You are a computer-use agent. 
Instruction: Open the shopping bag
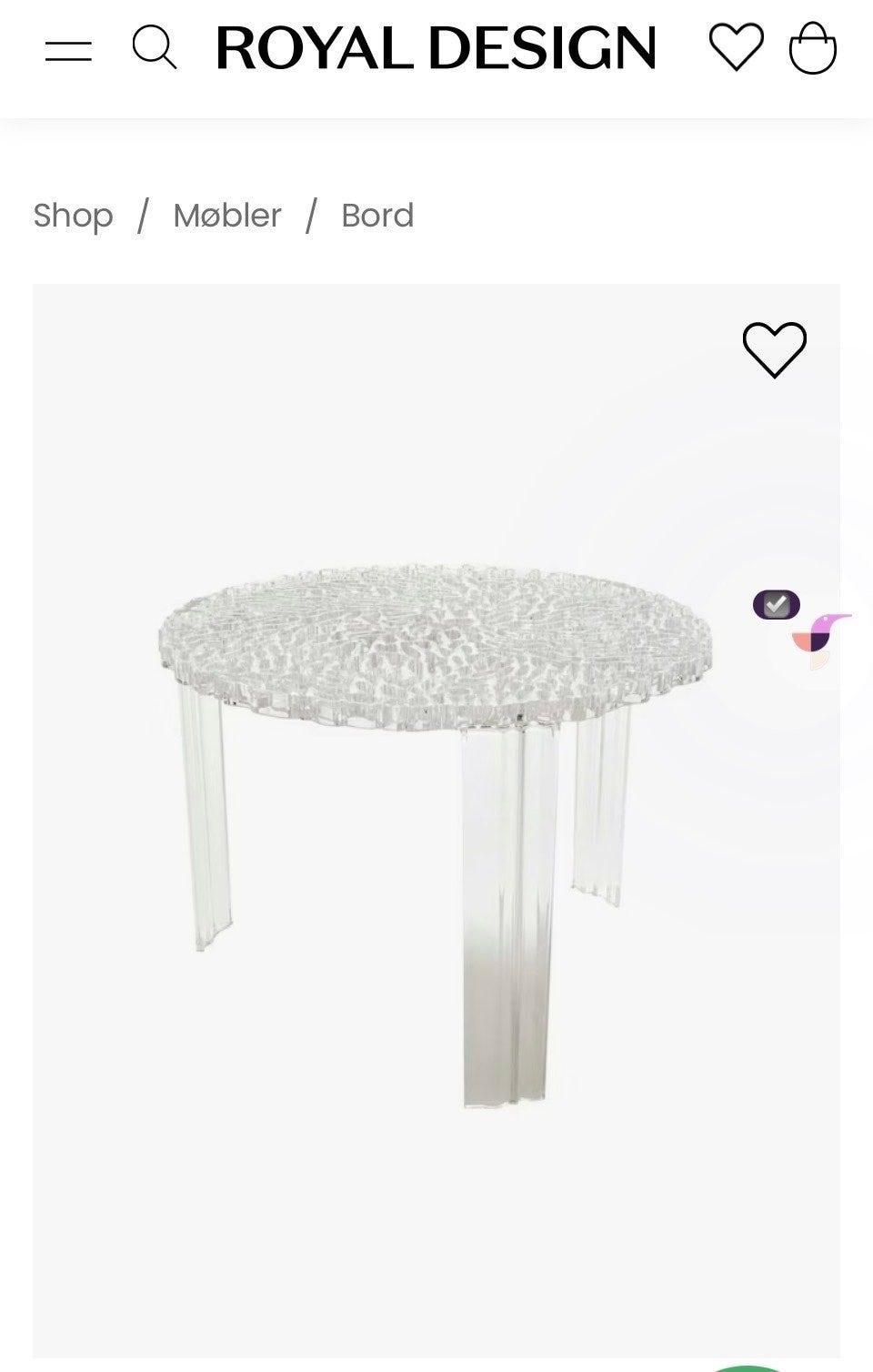pyautogui.click(x=812, y=48)
